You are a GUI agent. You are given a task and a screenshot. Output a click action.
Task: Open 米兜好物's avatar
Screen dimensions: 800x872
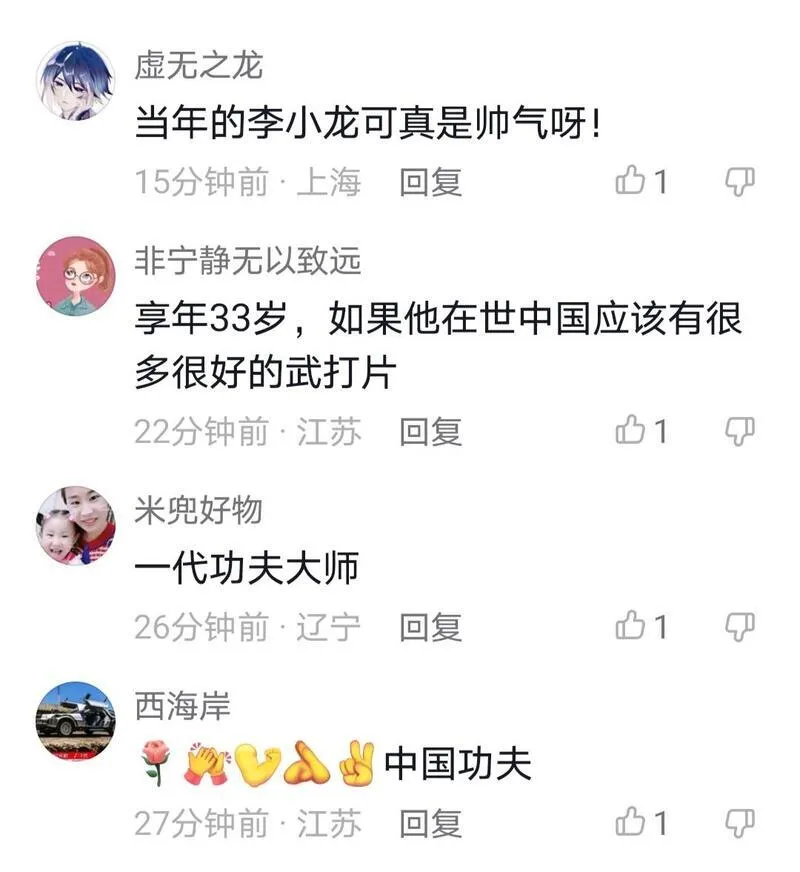click(76, 526)
